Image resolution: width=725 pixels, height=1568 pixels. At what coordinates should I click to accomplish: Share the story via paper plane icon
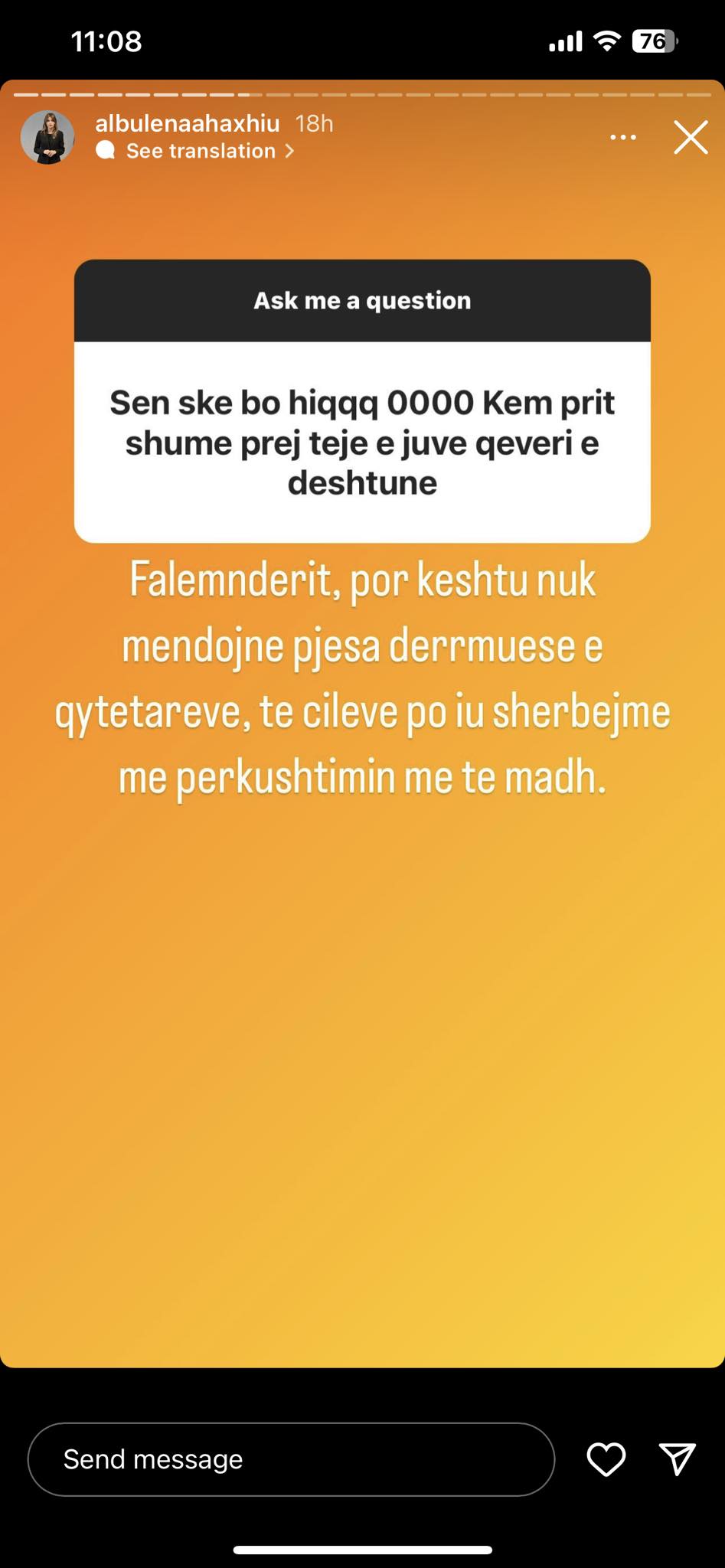point(677,1459)
